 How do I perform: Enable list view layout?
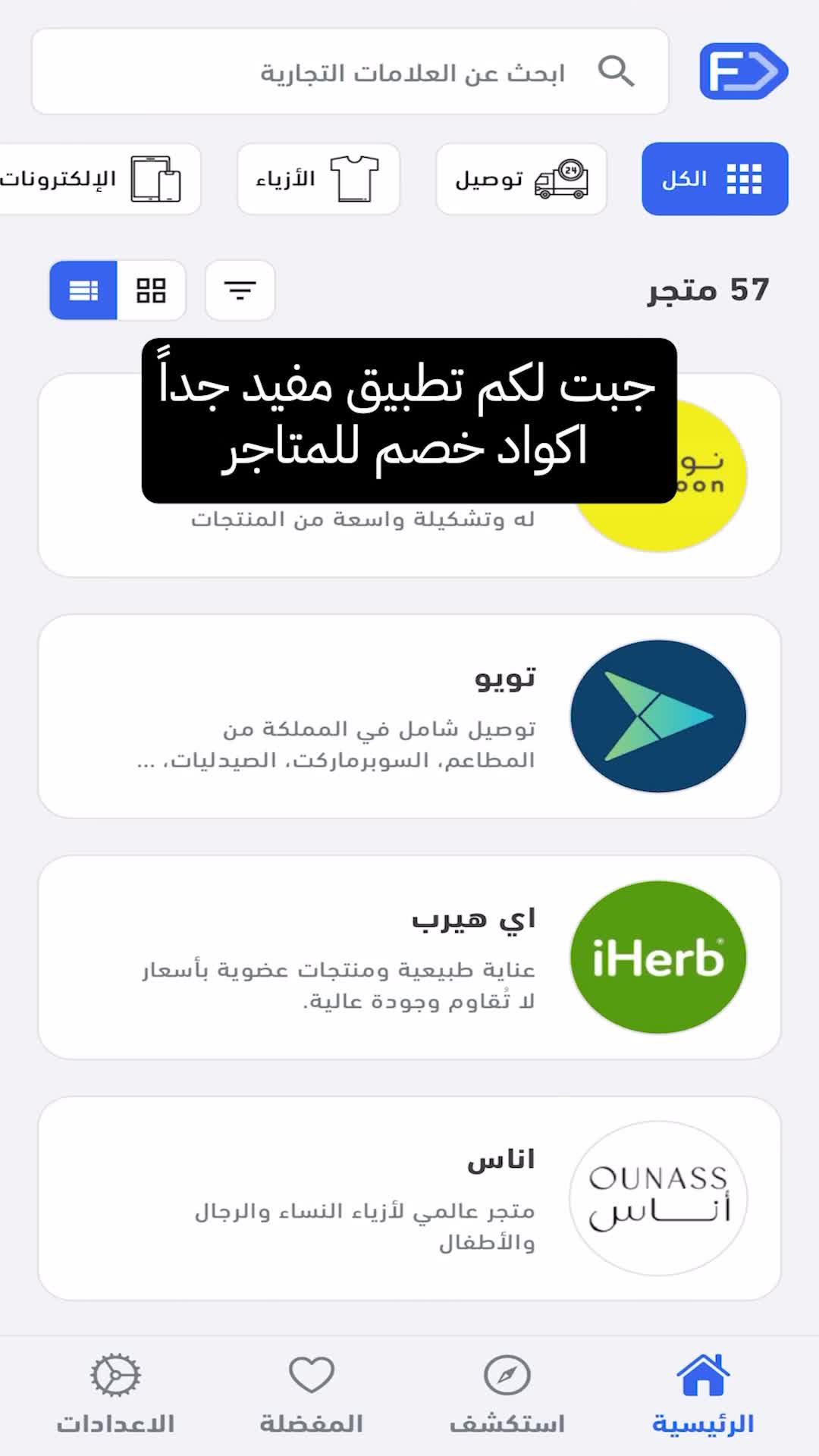[84, 290]
